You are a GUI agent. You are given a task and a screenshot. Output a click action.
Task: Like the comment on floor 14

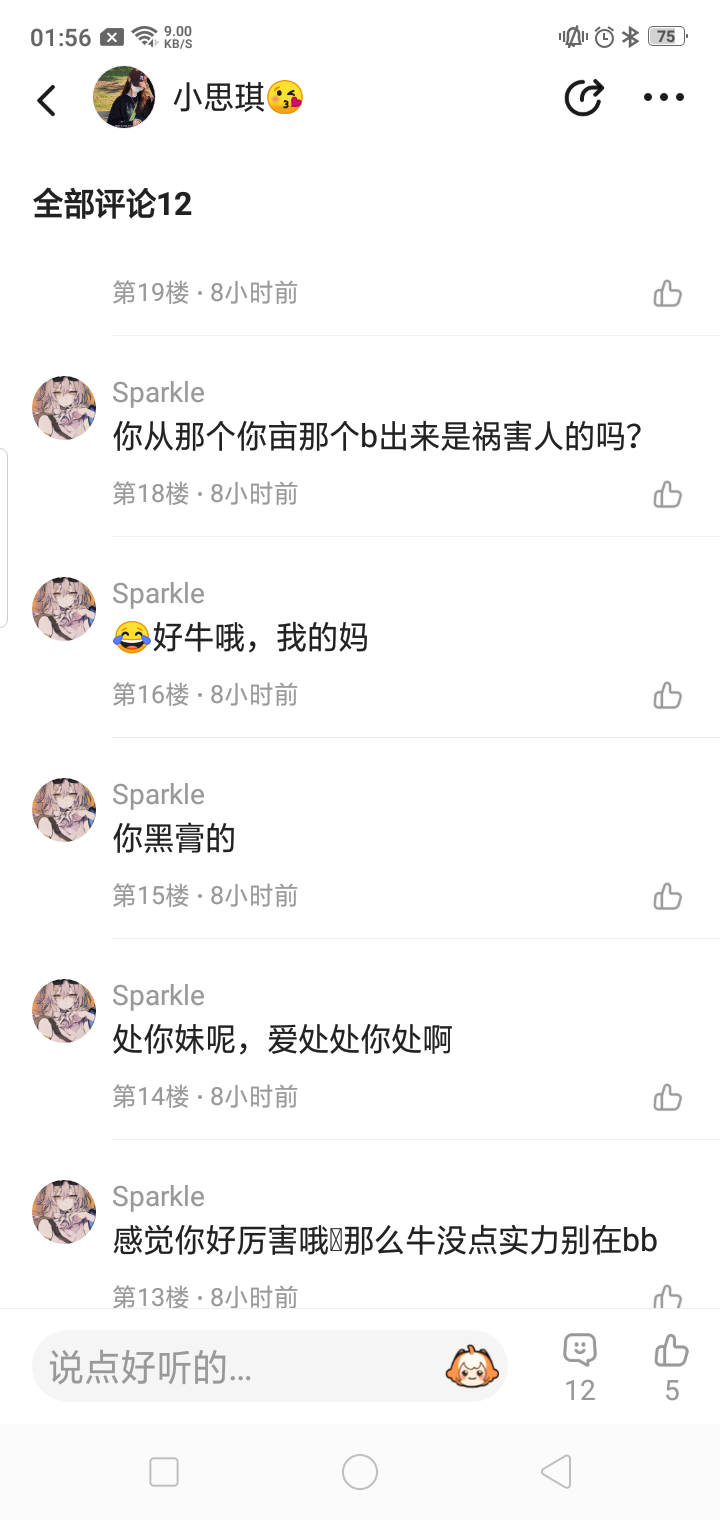667,1097
